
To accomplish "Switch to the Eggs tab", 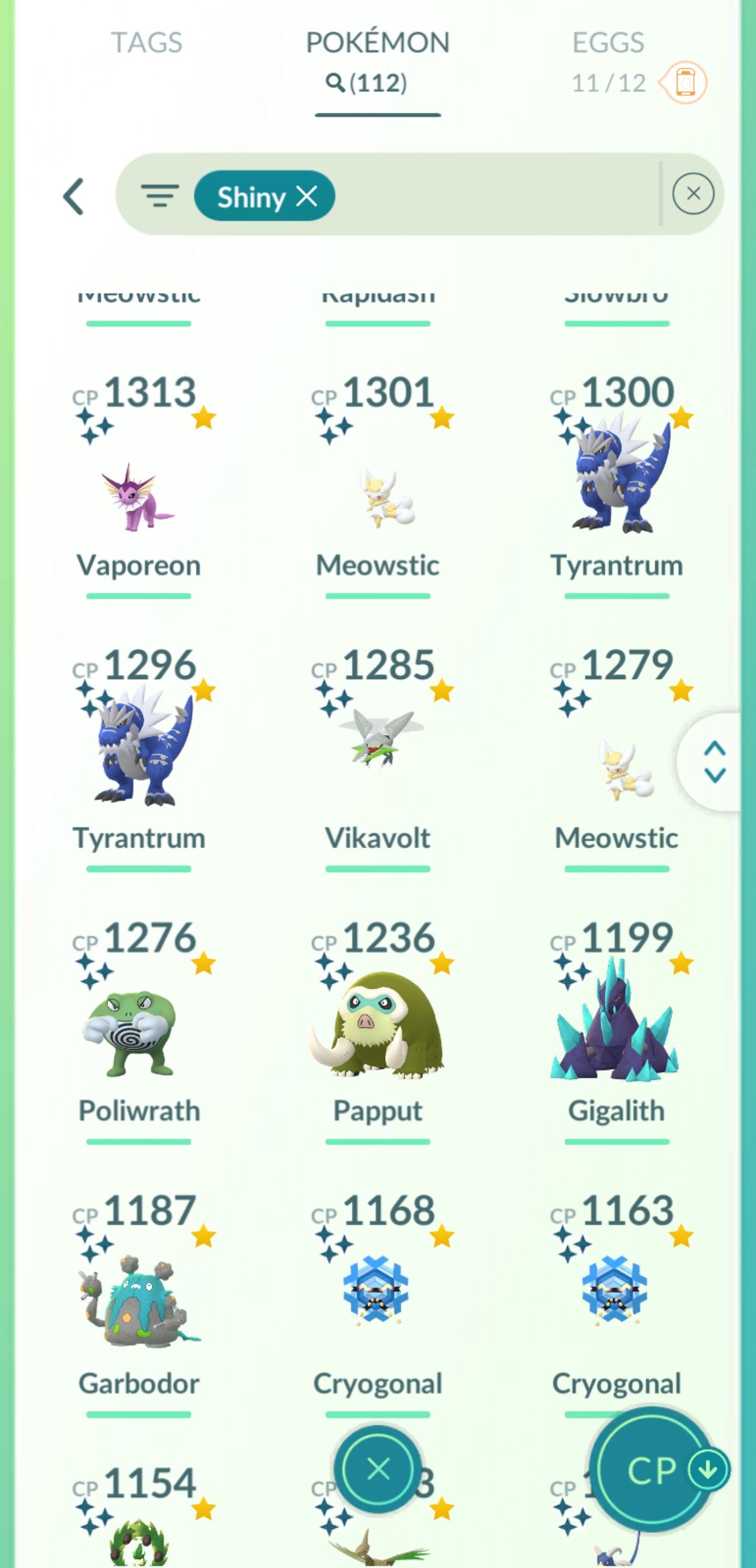I will point(607,43).
